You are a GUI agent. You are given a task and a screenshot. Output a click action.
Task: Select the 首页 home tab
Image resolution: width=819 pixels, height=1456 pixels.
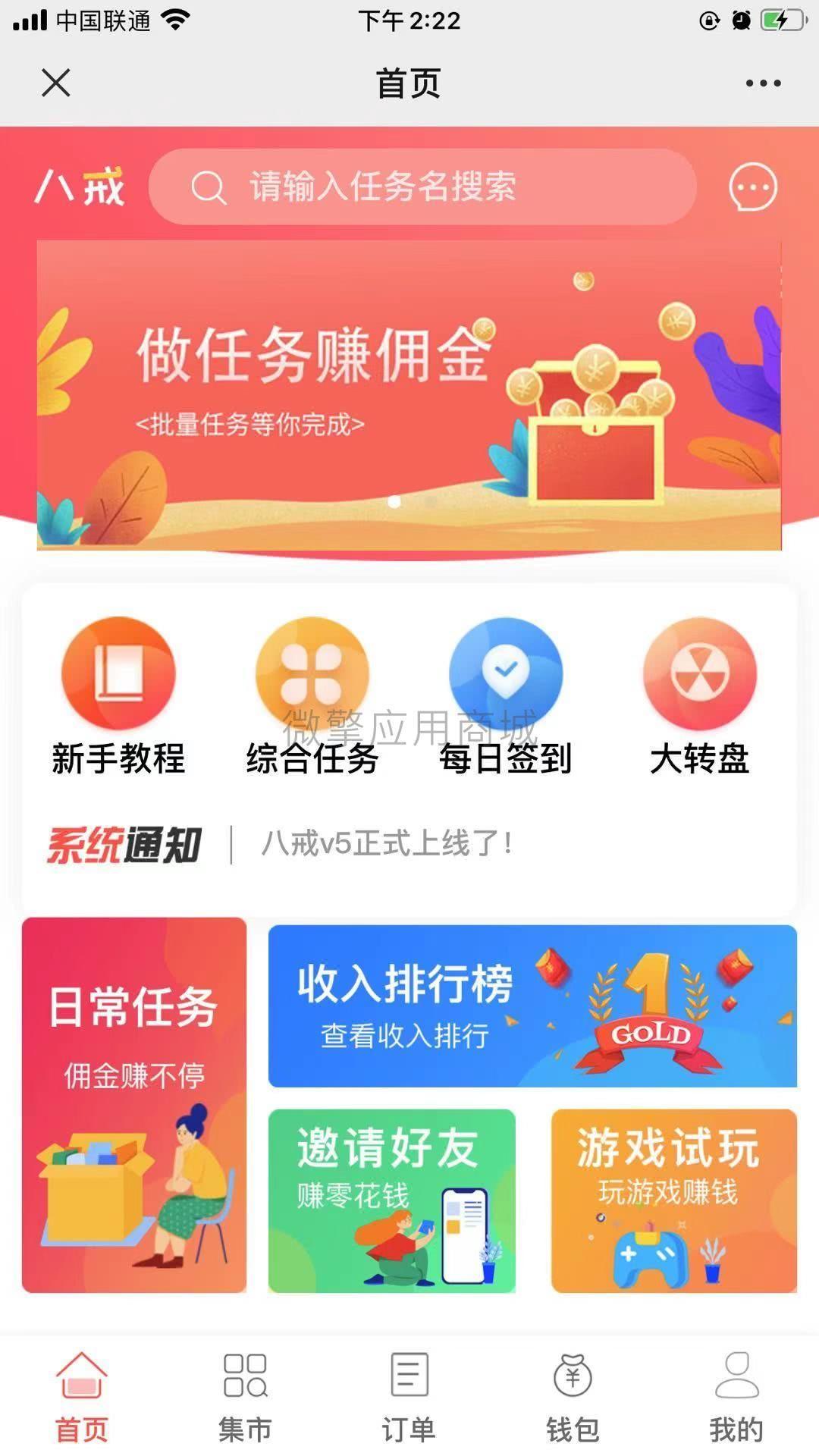tap(82, 1397)
